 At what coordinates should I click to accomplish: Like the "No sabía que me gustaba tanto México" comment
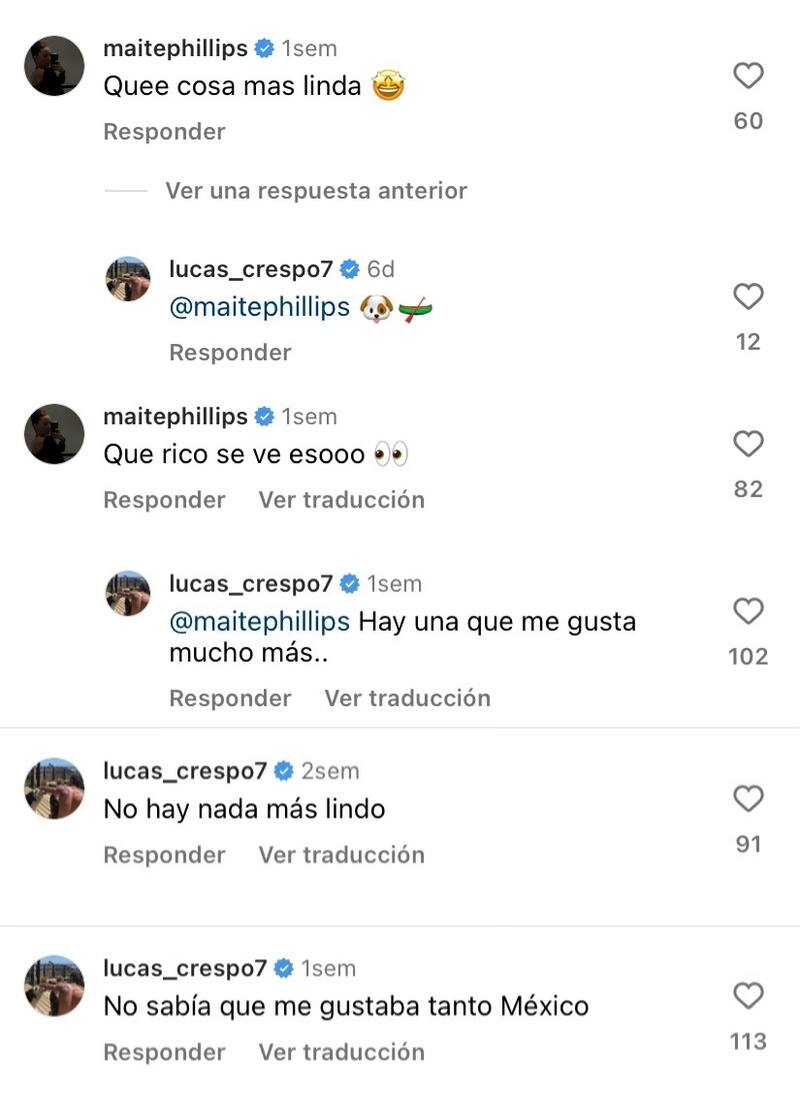[x=748, y=996]
